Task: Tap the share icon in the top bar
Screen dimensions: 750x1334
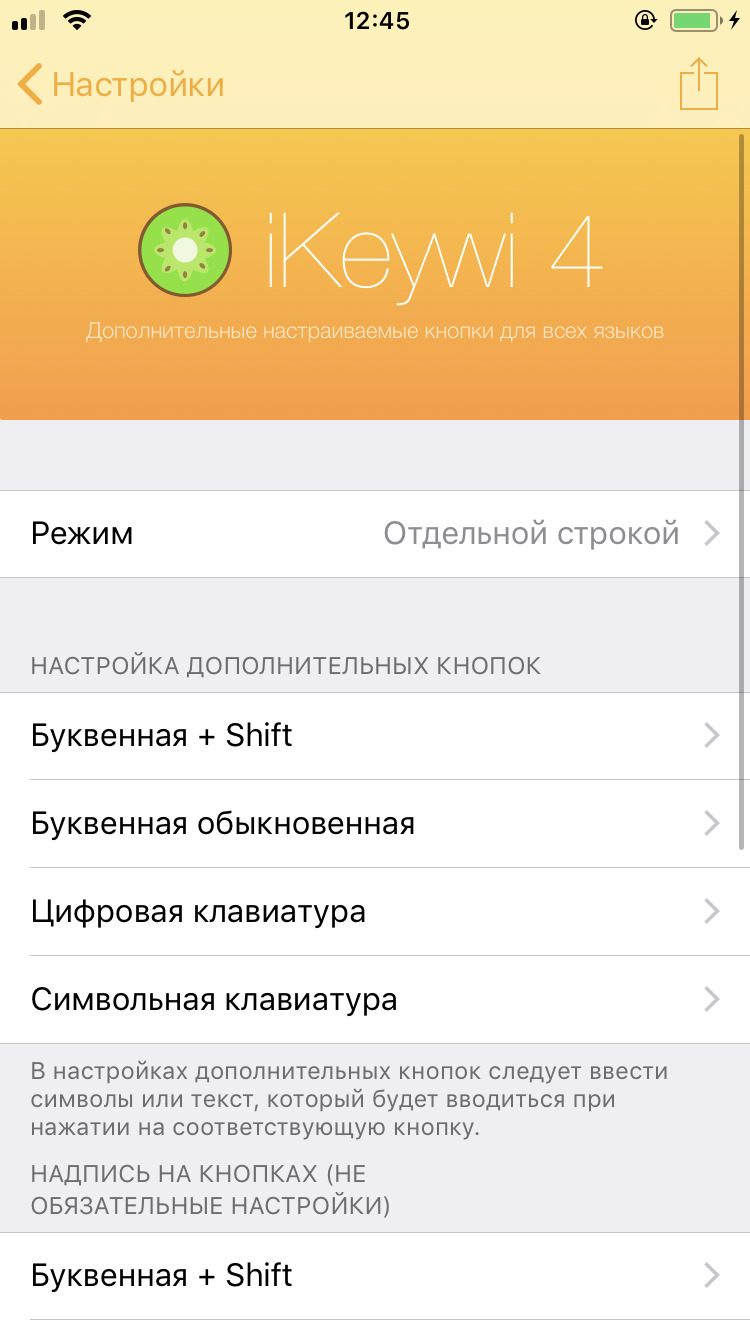Action: click(699, 84)
